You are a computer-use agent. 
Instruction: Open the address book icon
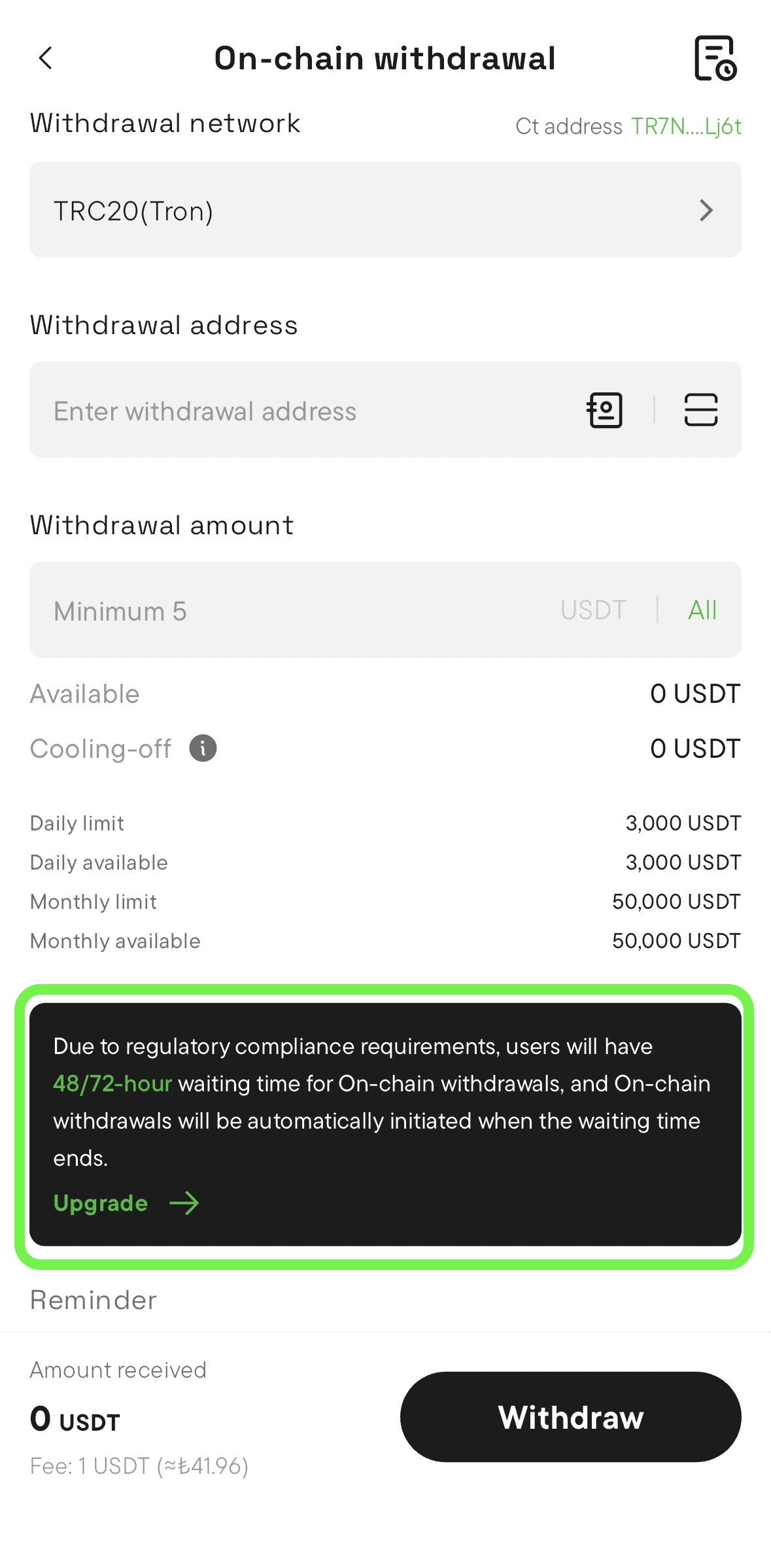click(x=605, y=411)
